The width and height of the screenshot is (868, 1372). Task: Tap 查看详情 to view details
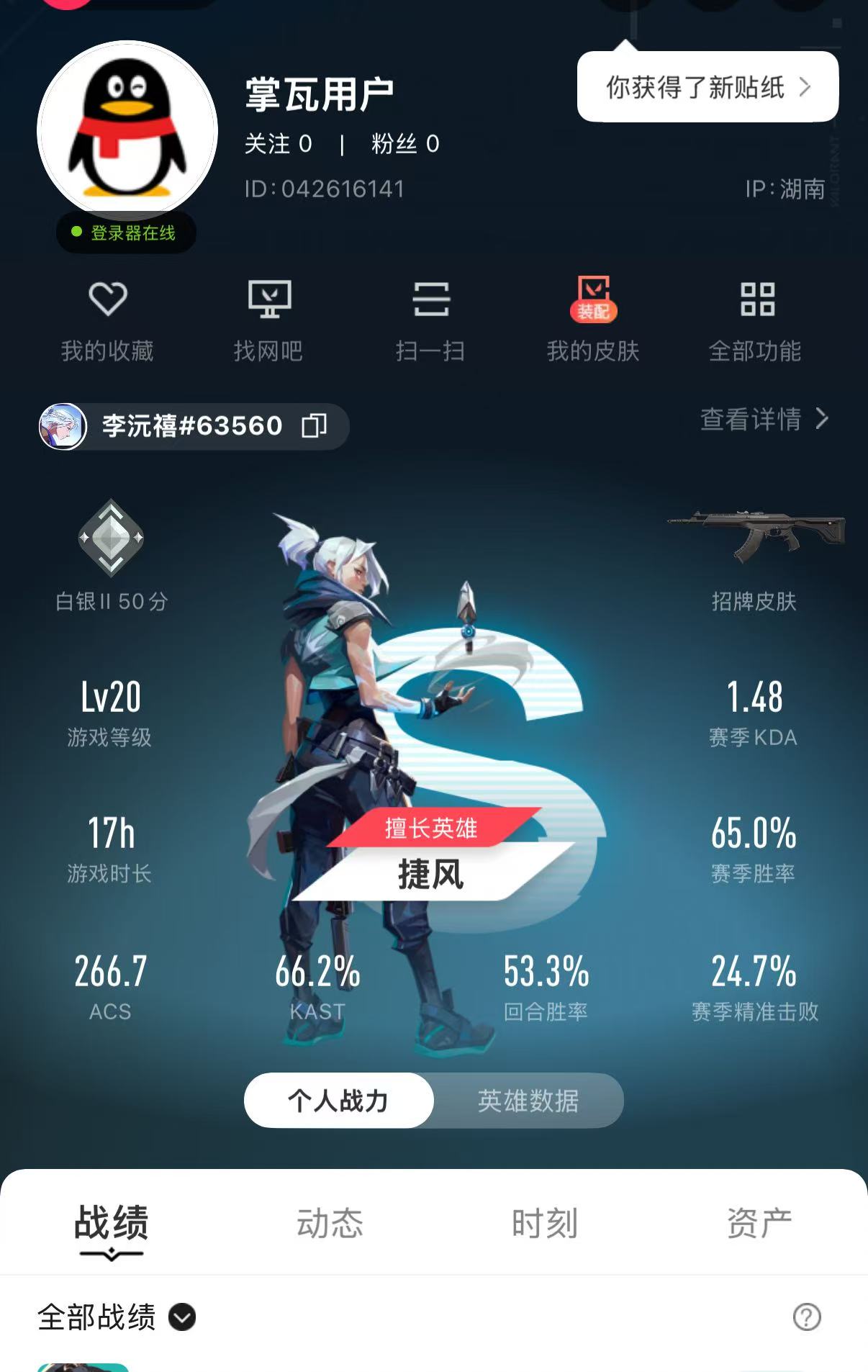click(x=764, y=419)
